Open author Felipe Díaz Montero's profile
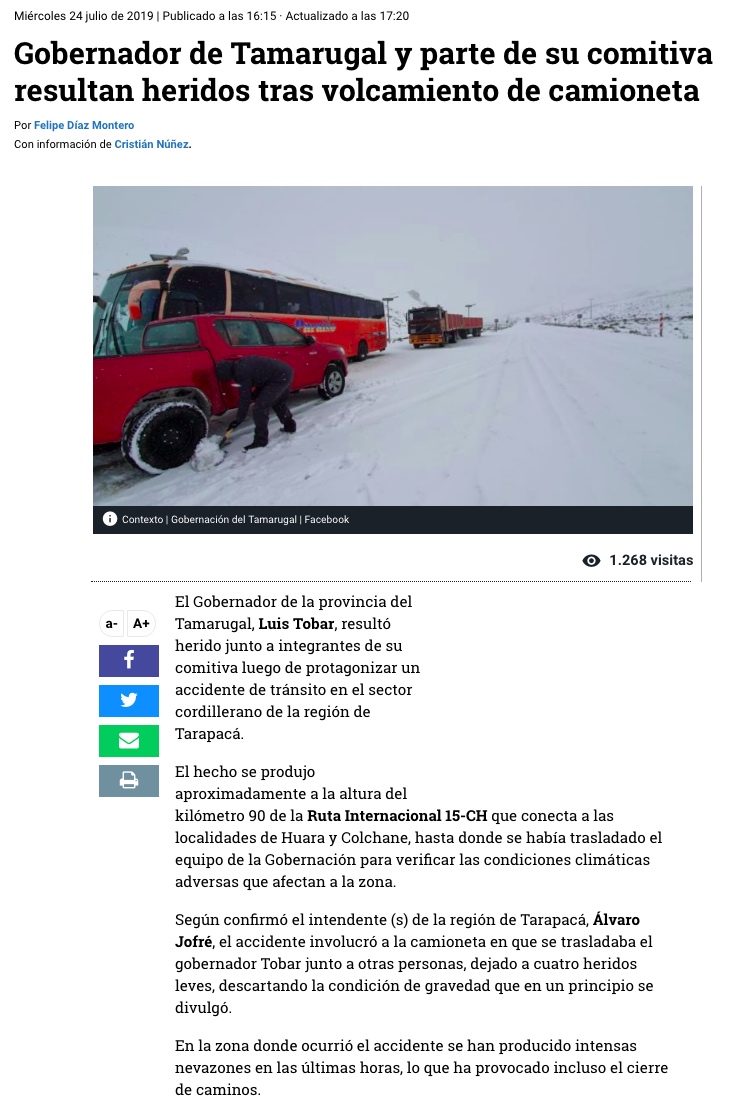Viewport: 735px width, 1114px height. (x=84, y=125)
